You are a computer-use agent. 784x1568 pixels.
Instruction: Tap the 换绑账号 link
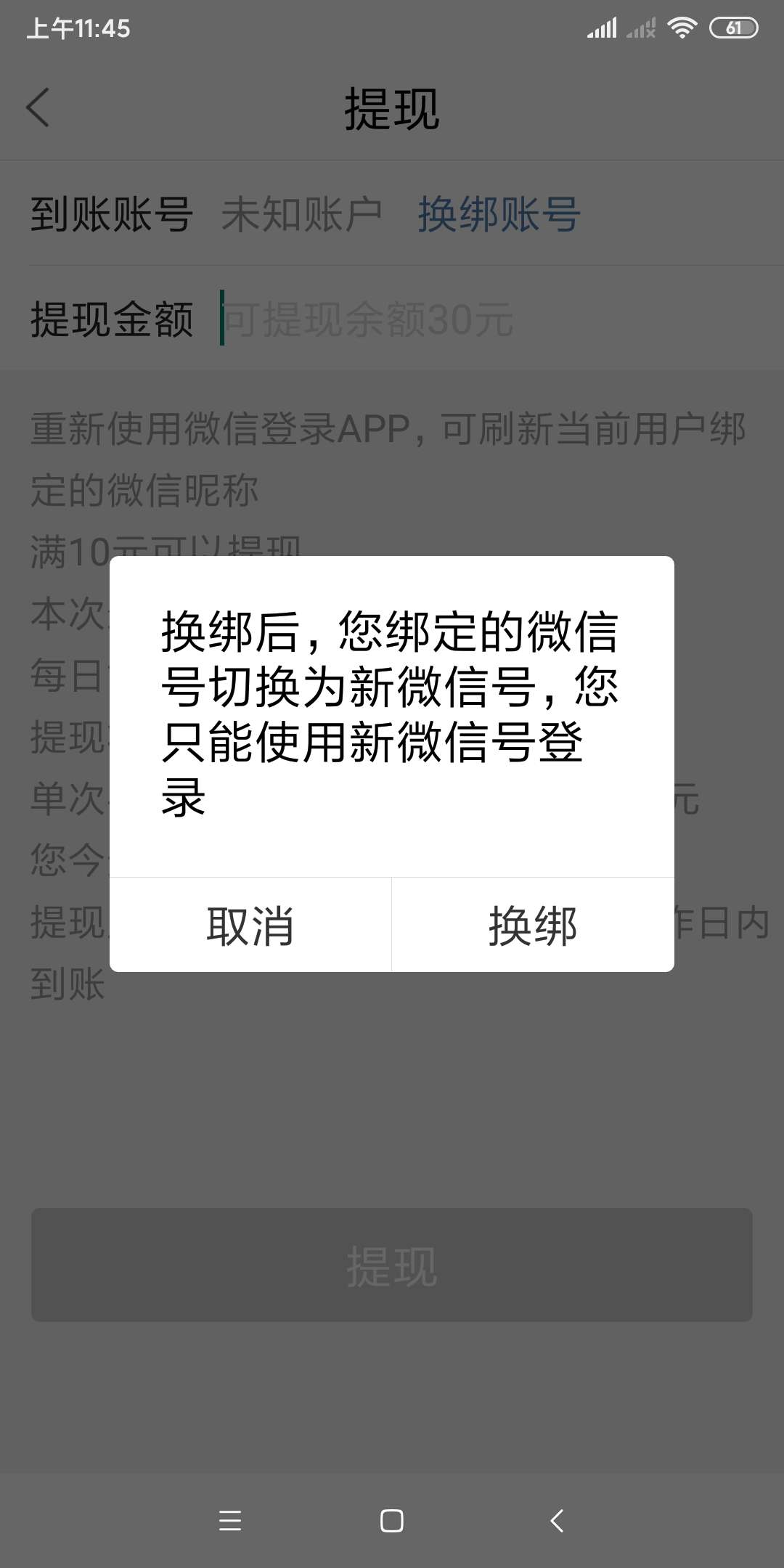point(499,215)
